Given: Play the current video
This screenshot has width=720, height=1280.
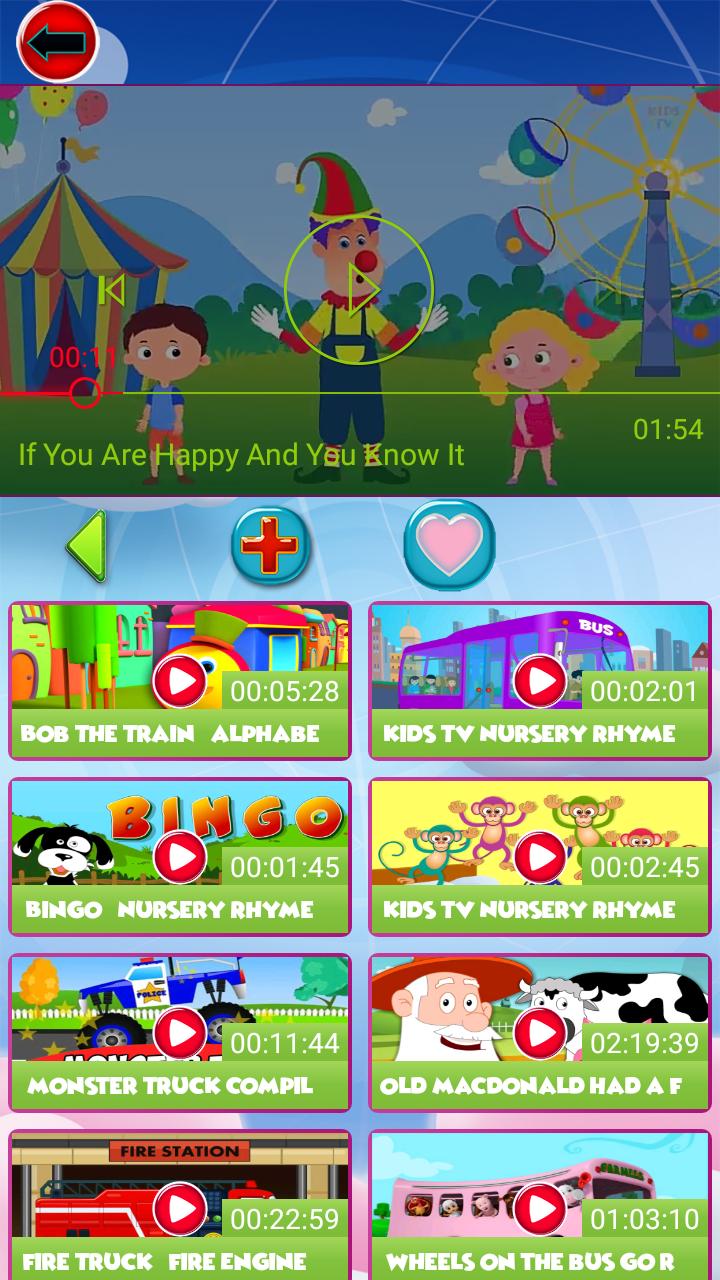Looking at the screenshot, I should pos(359,290).
